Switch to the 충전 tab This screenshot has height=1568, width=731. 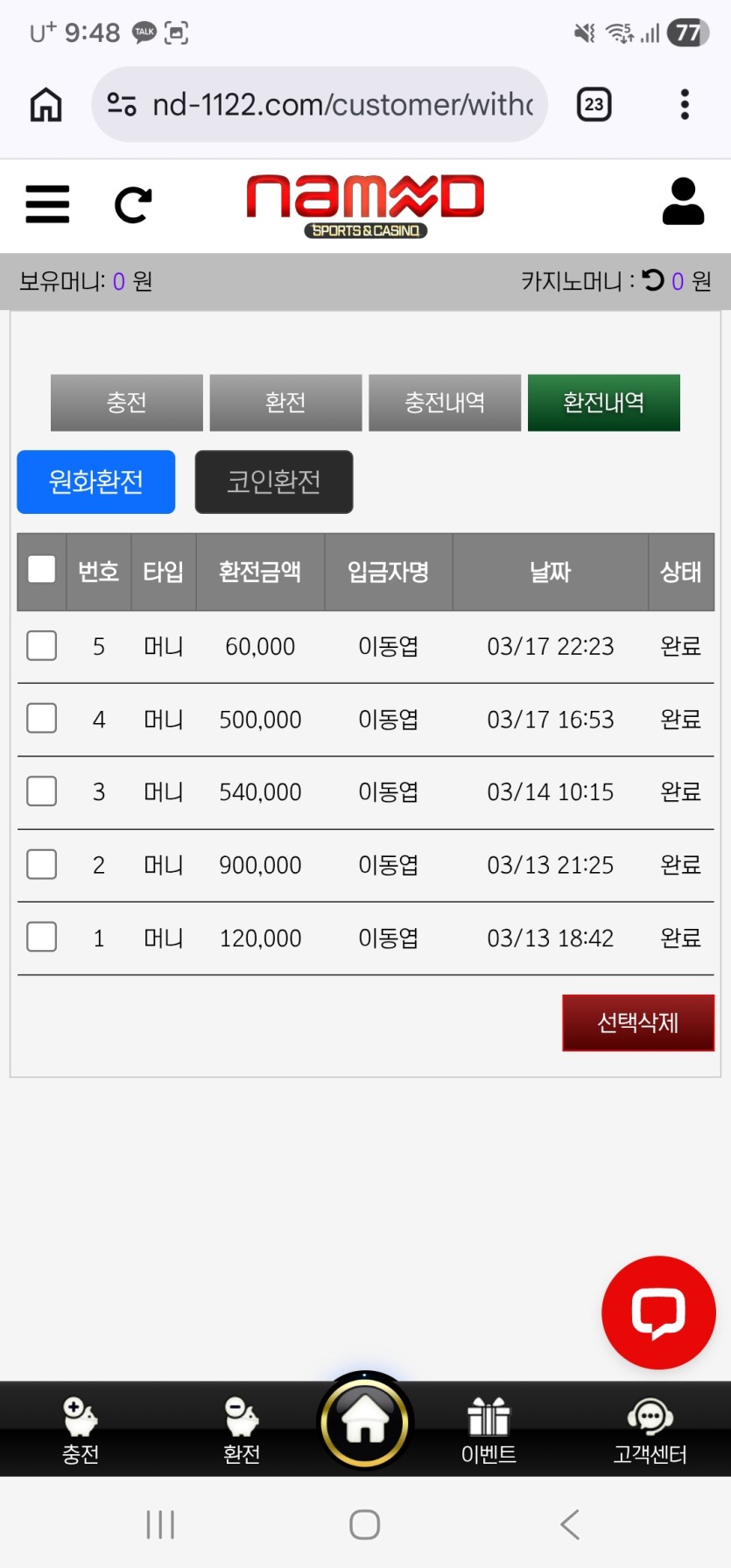pyautogui.click(x=127, y=403)
